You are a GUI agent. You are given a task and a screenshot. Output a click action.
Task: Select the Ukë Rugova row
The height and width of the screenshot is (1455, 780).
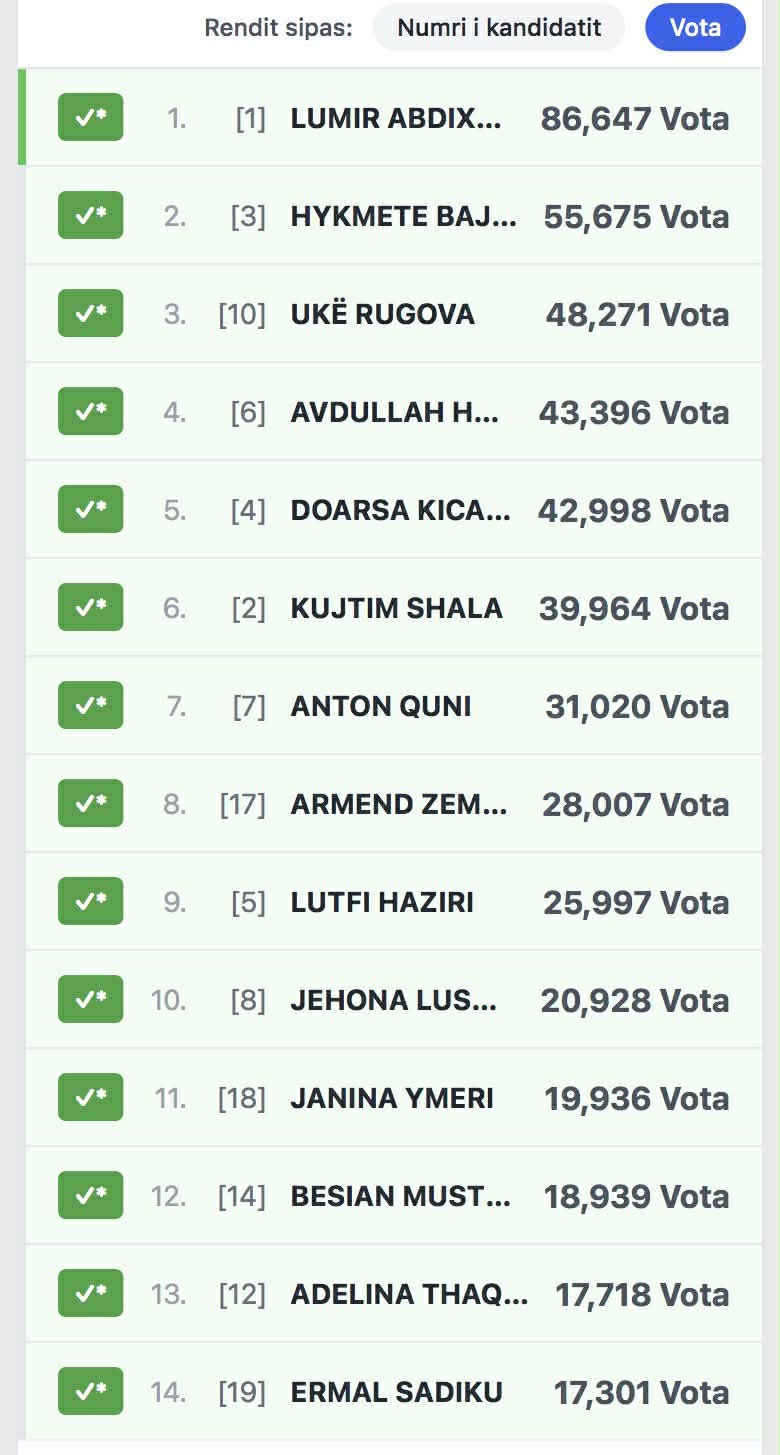pos(382,315)
